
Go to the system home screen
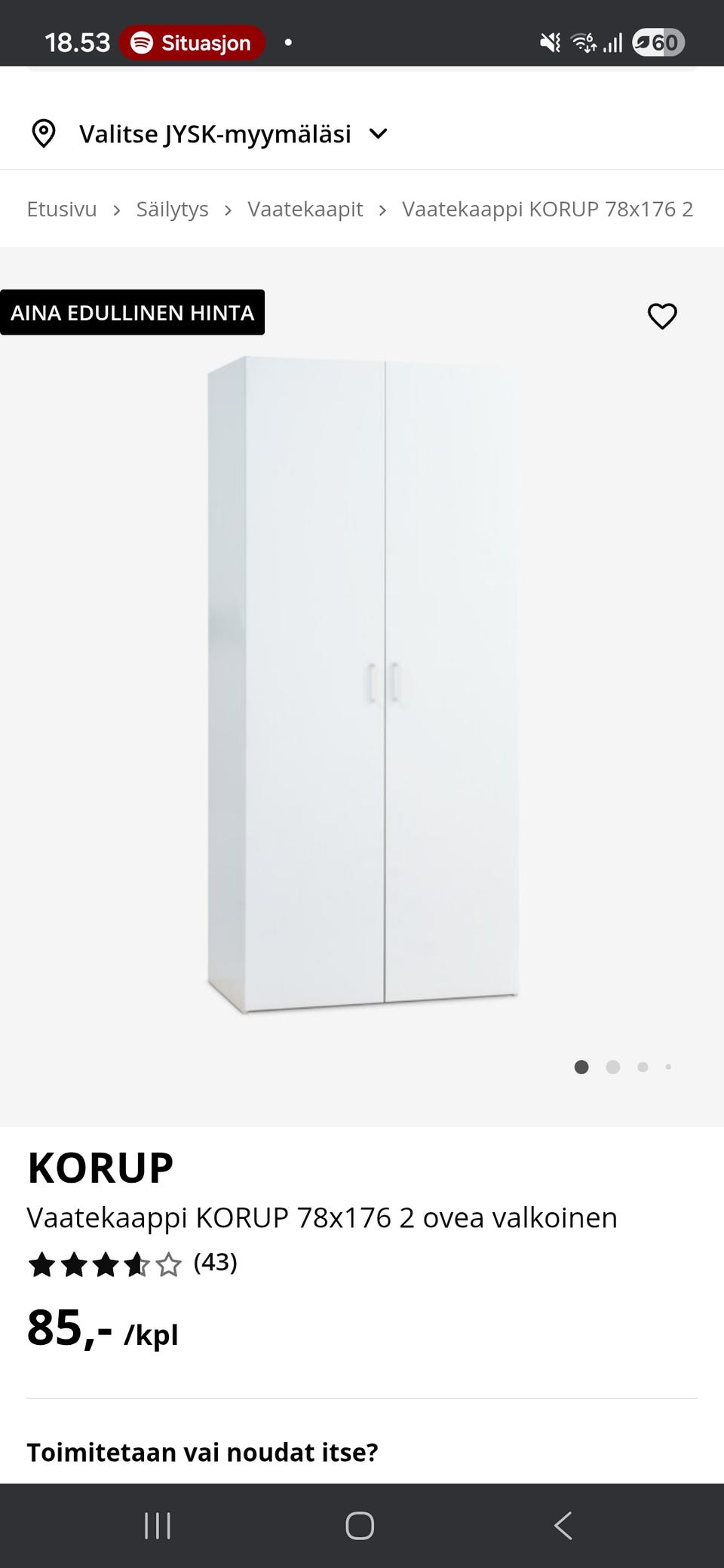[x=360, y=1526]
